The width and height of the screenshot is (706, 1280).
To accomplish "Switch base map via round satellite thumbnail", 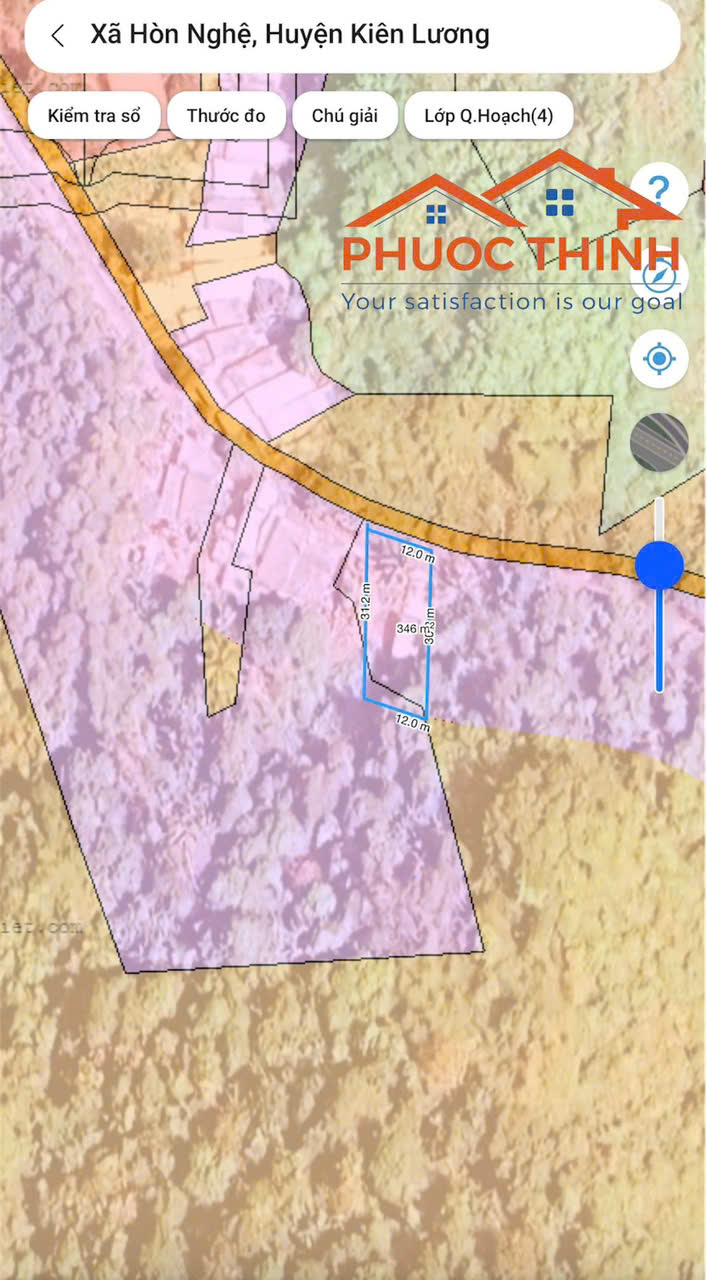I will pos(659,442).
